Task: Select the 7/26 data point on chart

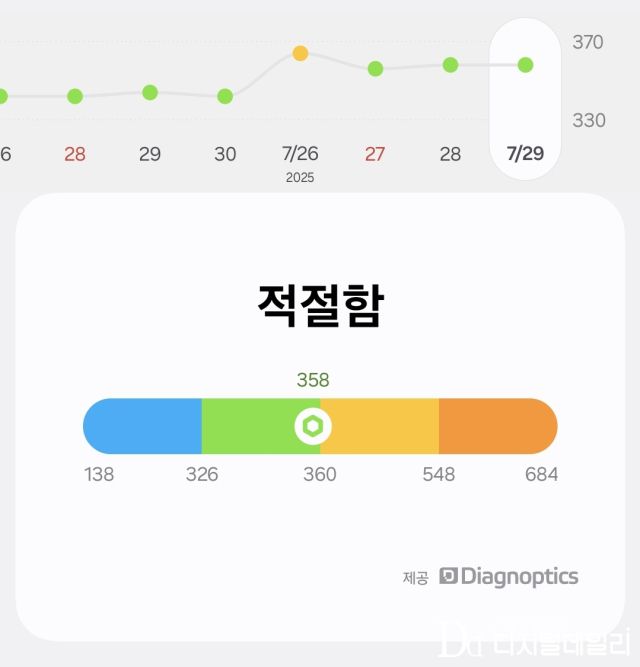Action: [300, 53]
